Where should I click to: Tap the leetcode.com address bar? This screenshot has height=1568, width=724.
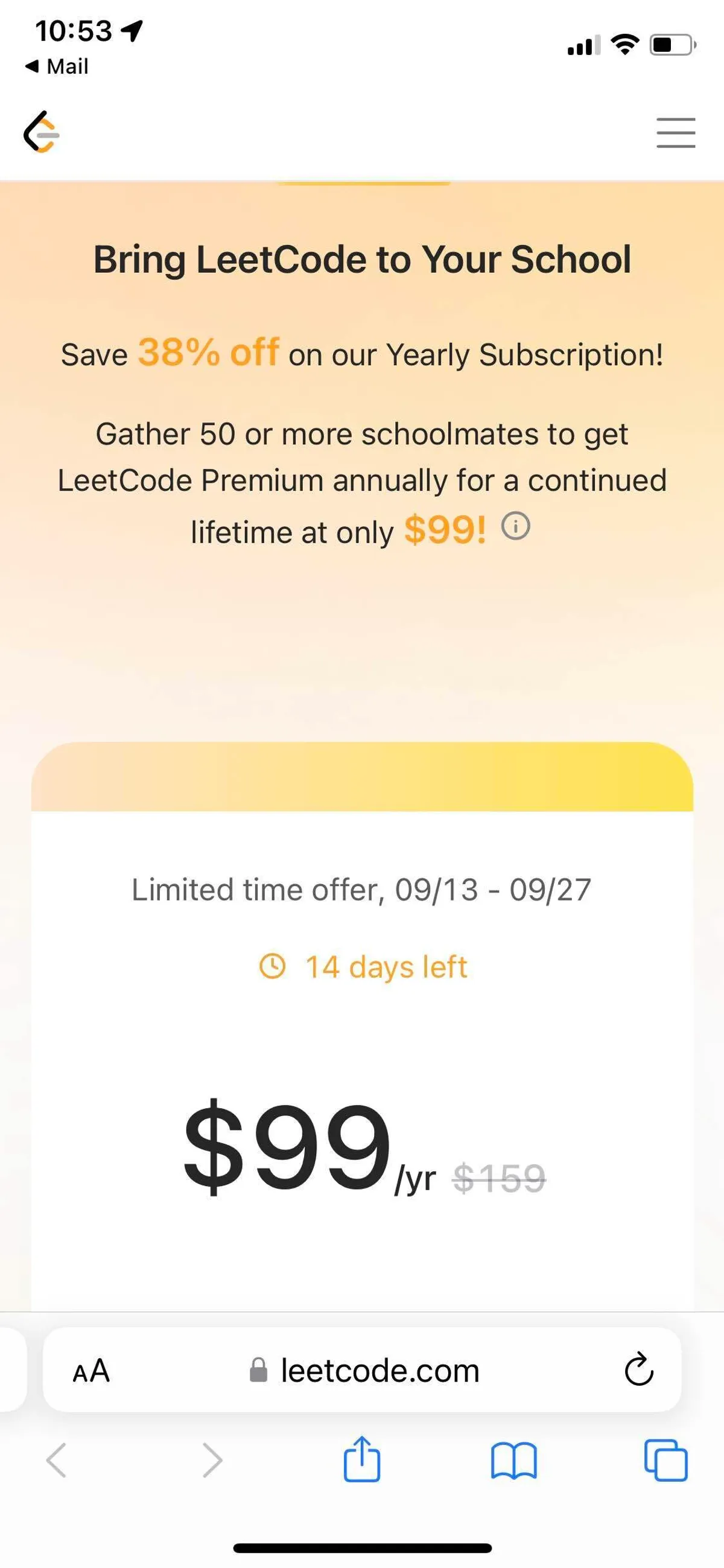364,1371
